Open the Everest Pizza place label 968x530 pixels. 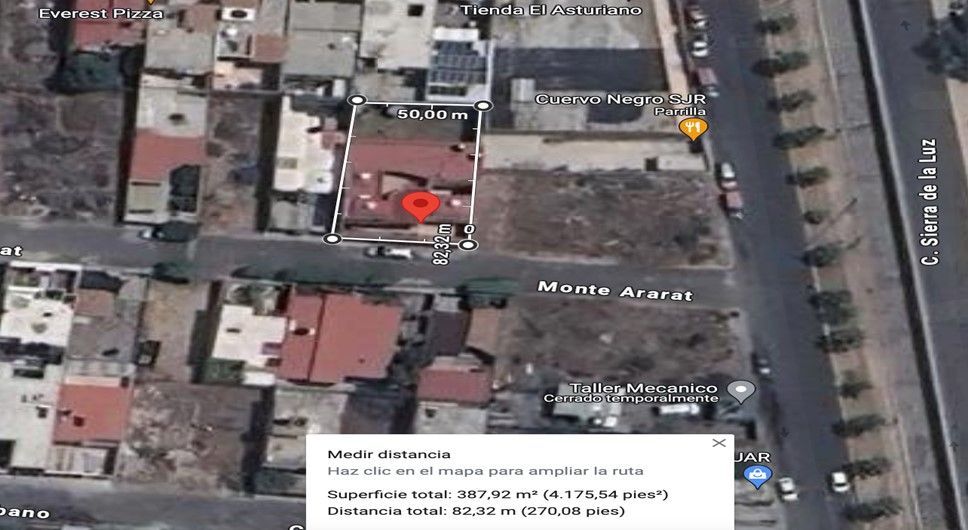[101, 13]
